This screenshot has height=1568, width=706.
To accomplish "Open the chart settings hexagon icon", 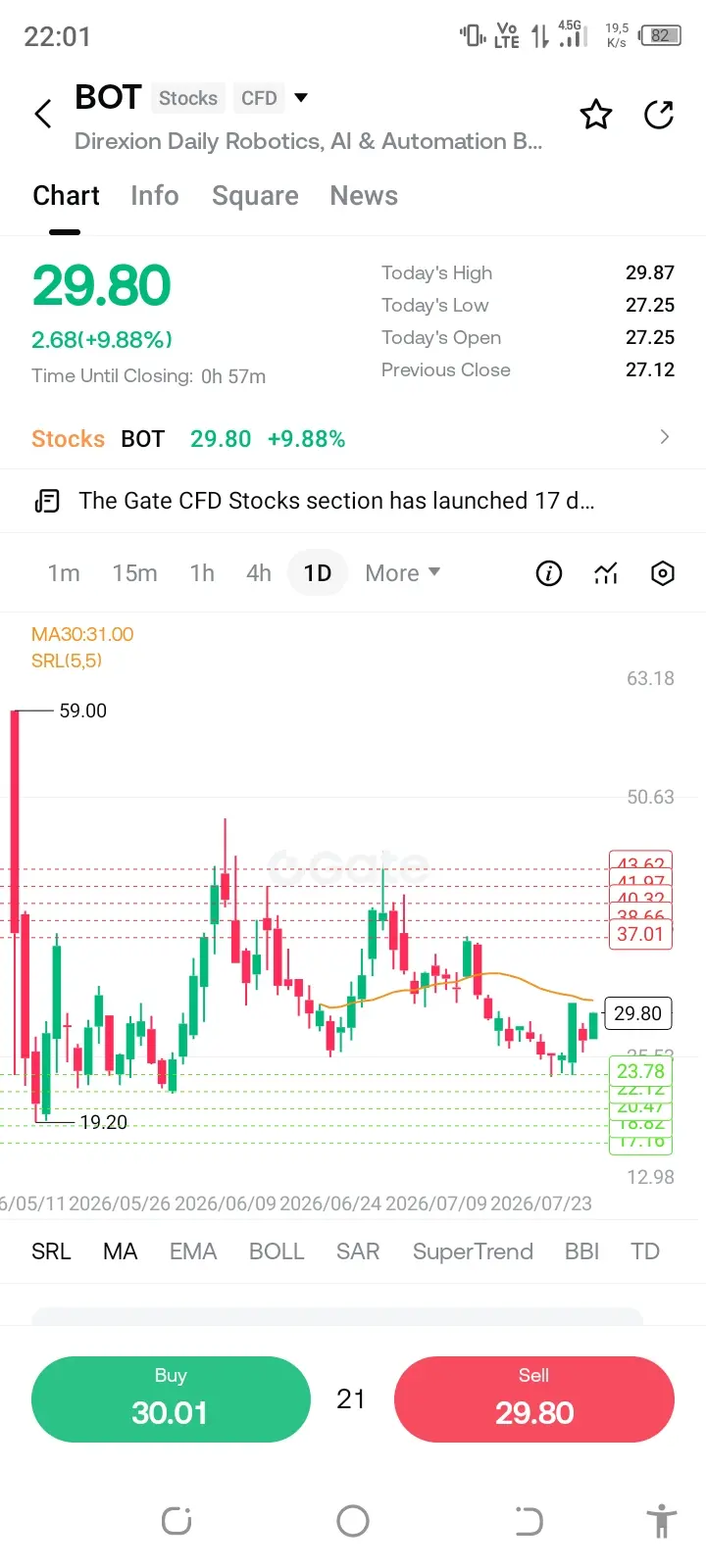I will (x=663, y=573).
